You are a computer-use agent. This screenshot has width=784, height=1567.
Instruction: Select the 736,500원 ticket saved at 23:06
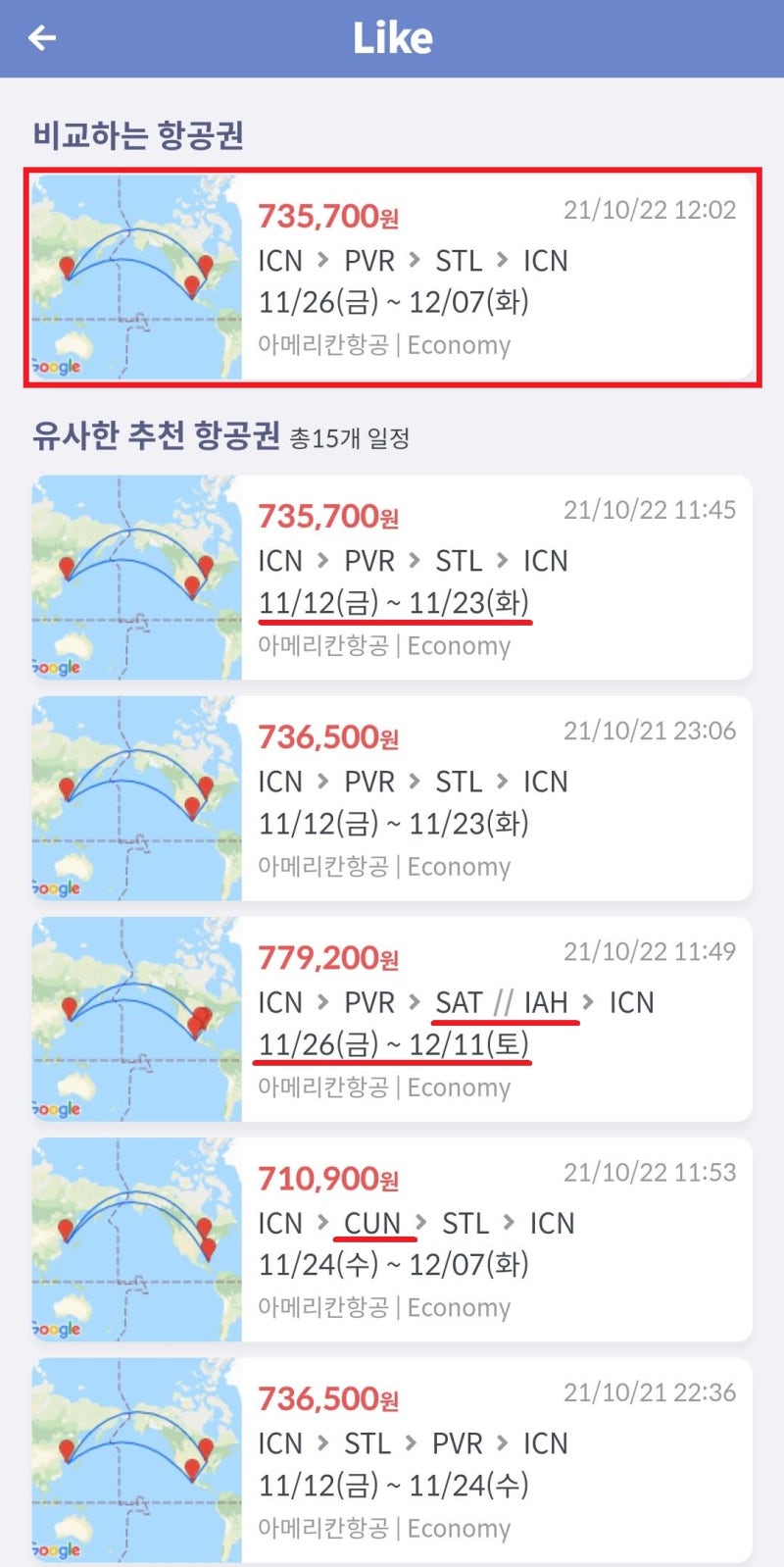tap(392, 798)
